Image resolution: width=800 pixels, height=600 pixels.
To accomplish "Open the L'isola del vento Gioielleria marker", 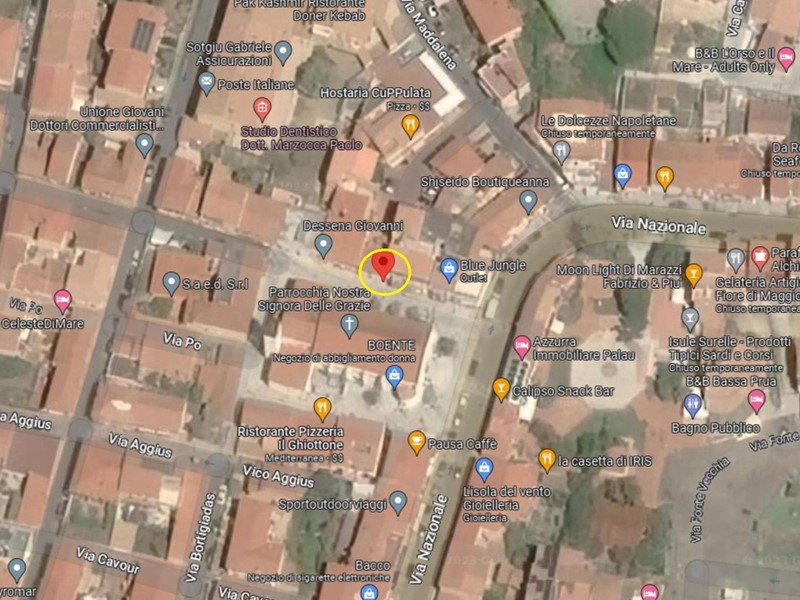I will (x=484, y=468).
